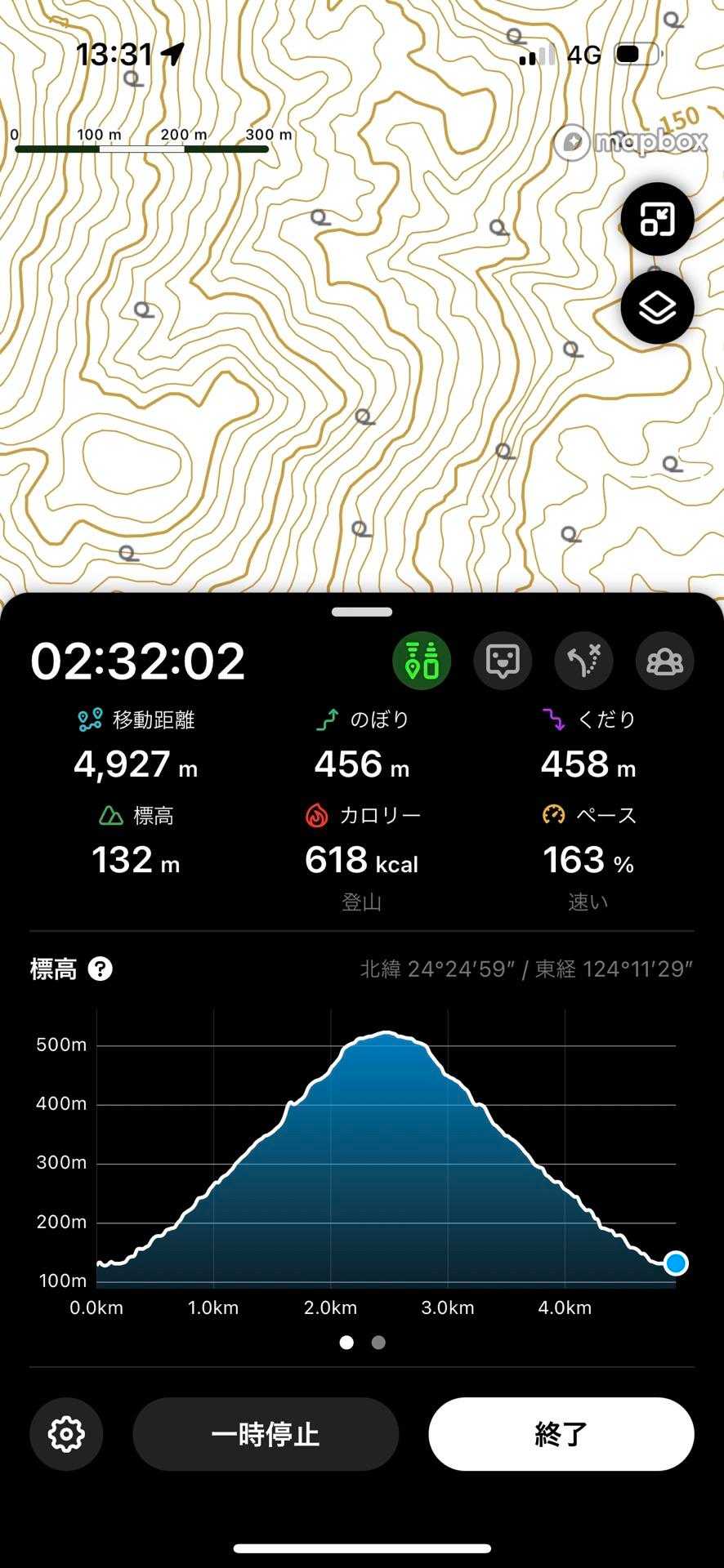Open the map layers selector
The height and width of the screenshot is (1568, 724).
click(657, 308)
